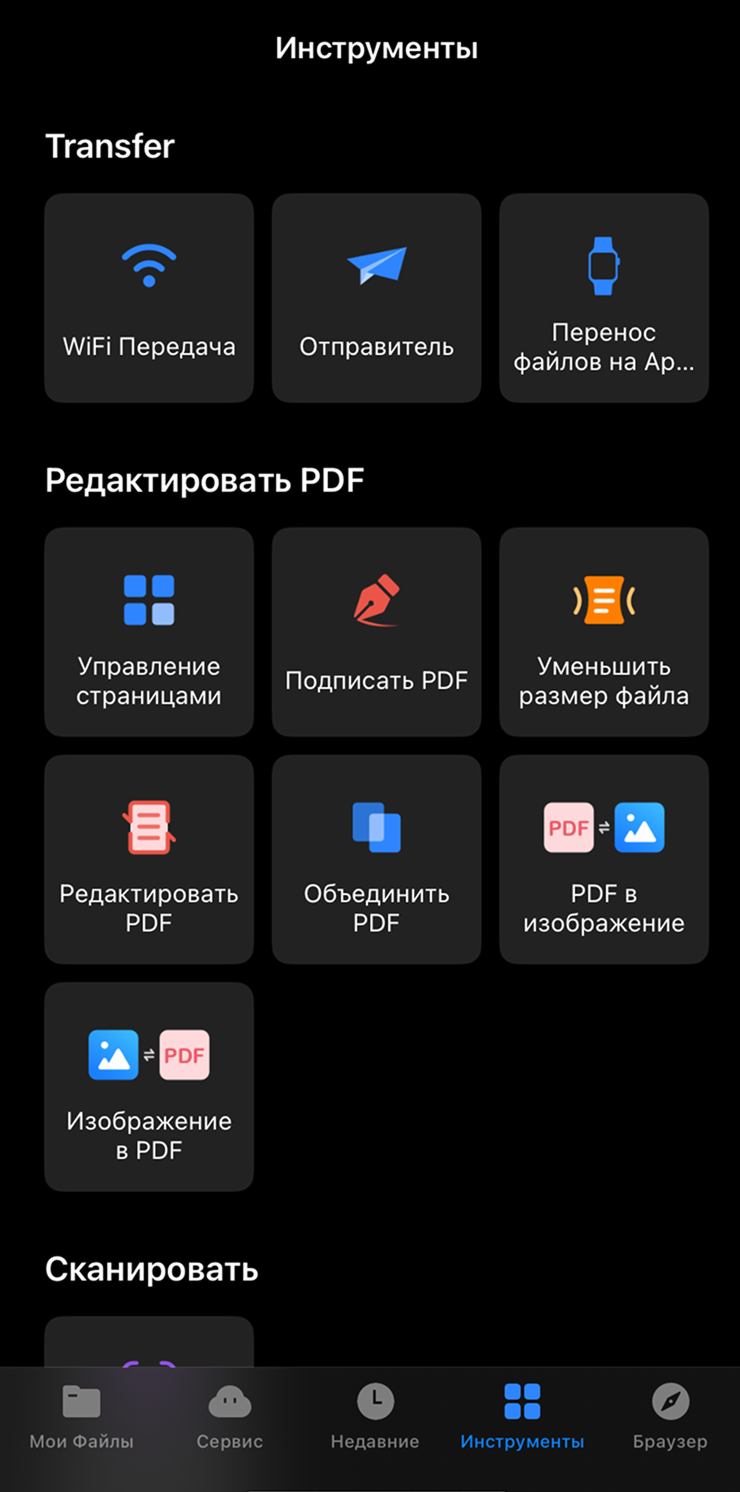The width and height of the screenshot is (740, 1492).
Task: Go to the Сервис tab
Action: (x=229, y=1417)
